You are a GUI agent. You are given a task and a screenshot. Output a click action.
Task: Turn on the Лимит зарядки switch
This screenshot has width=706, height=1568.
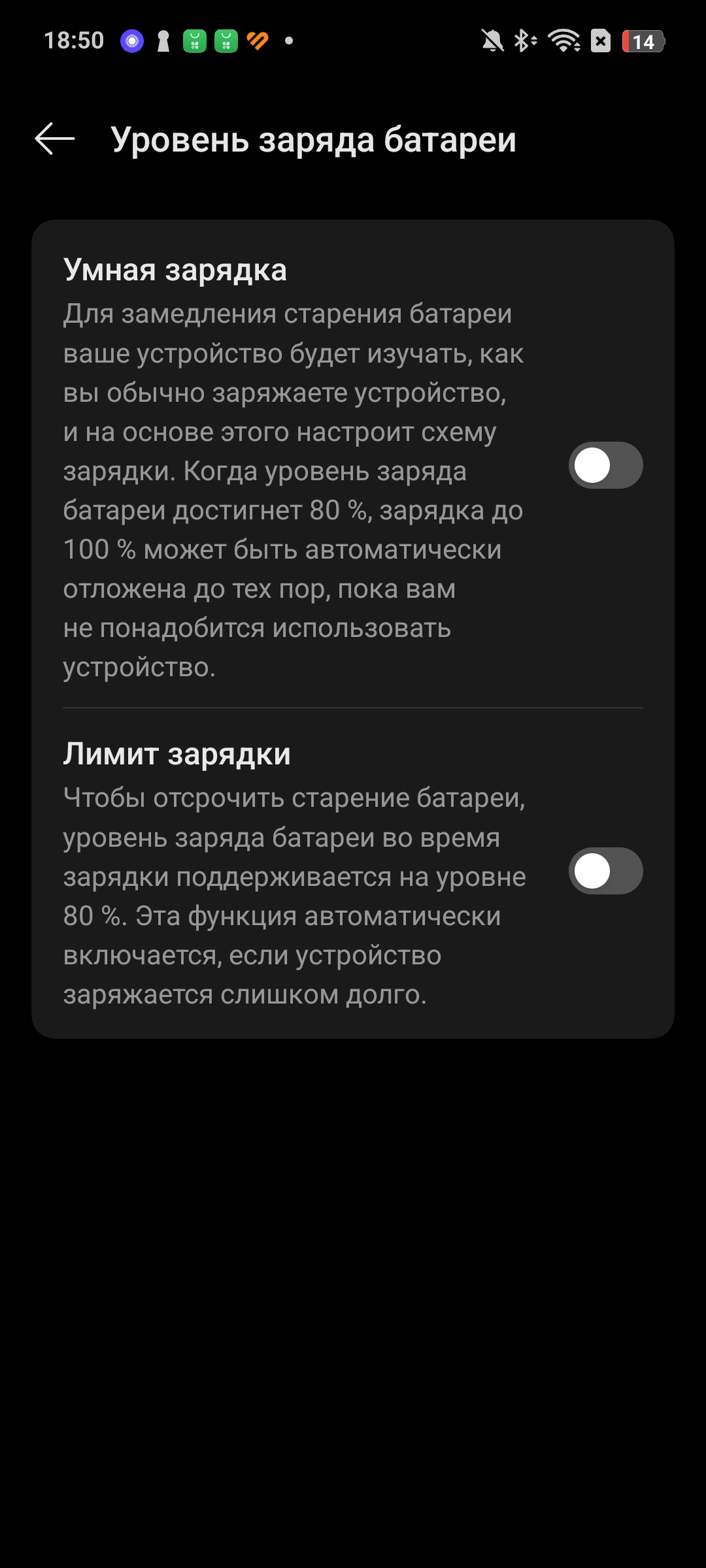[605, 871]
